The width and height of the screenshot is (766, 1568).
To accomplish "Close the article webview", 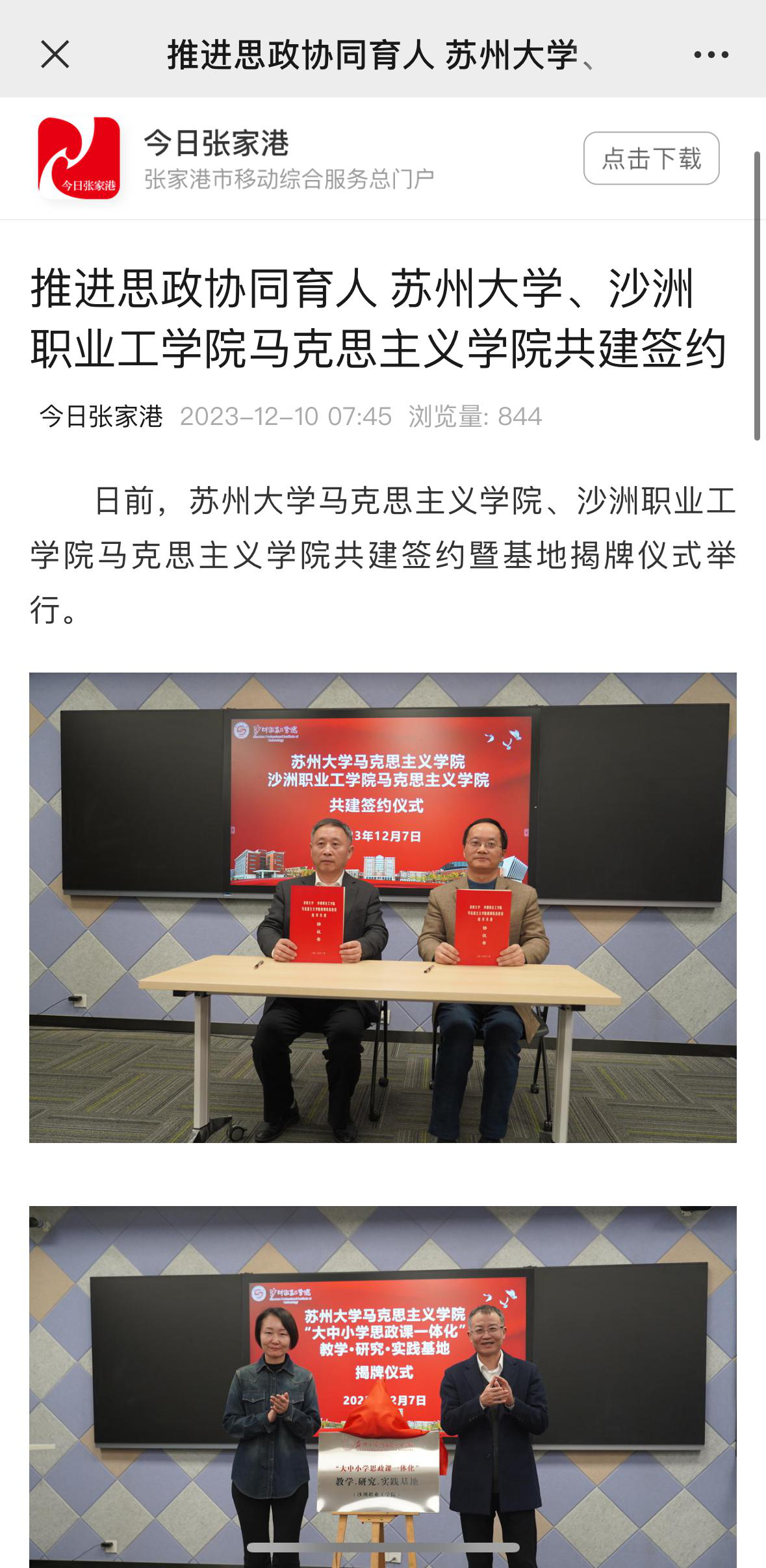I will click(55, 54).
